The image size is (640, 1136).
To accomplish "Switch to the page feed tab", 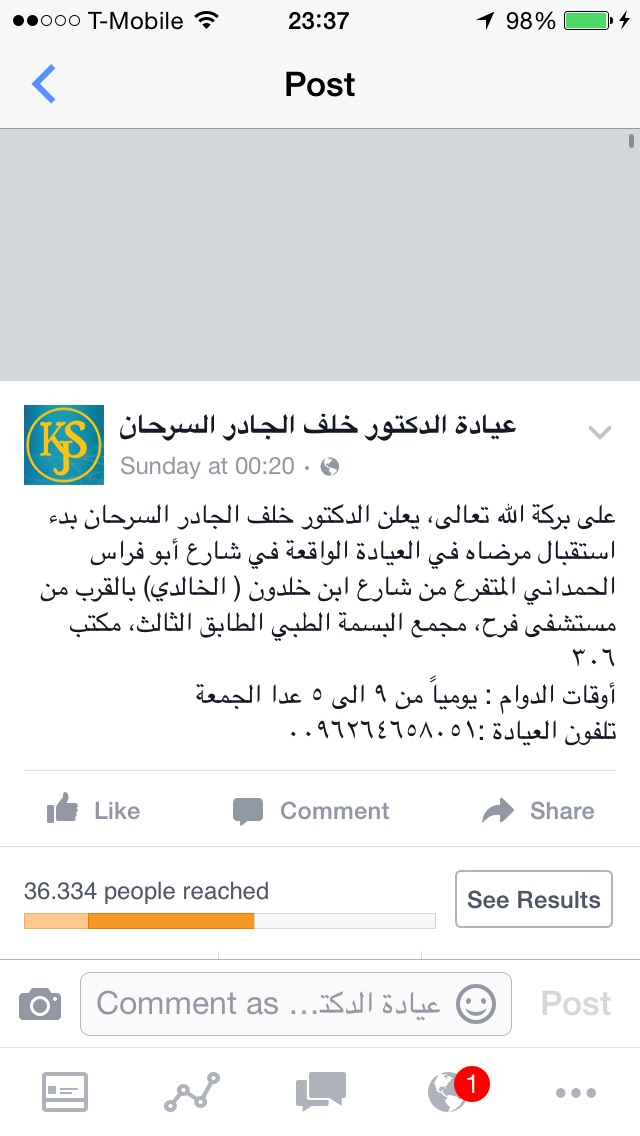I will pos(65,1092).
